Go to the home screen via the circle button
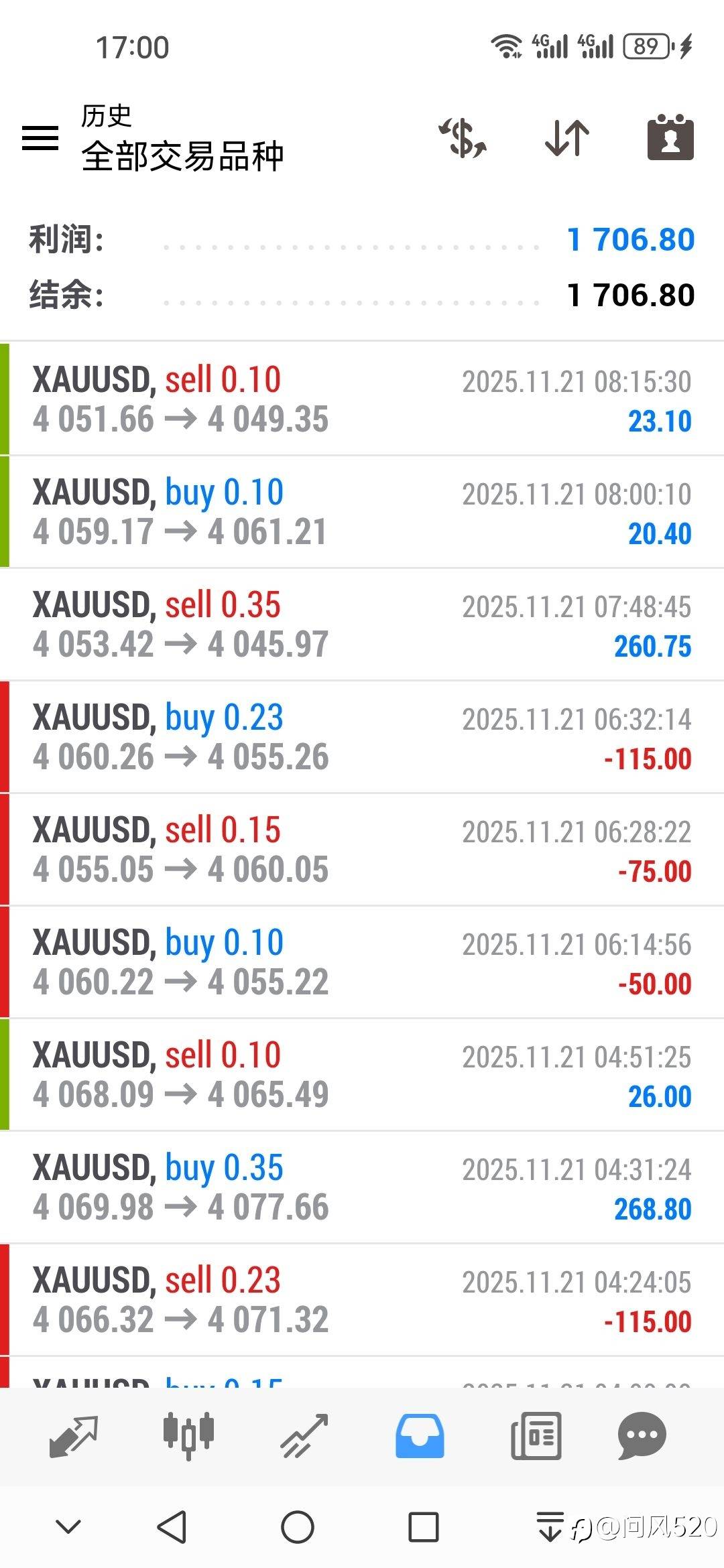Viewport: 724px width, 1568px height. 298,1528
